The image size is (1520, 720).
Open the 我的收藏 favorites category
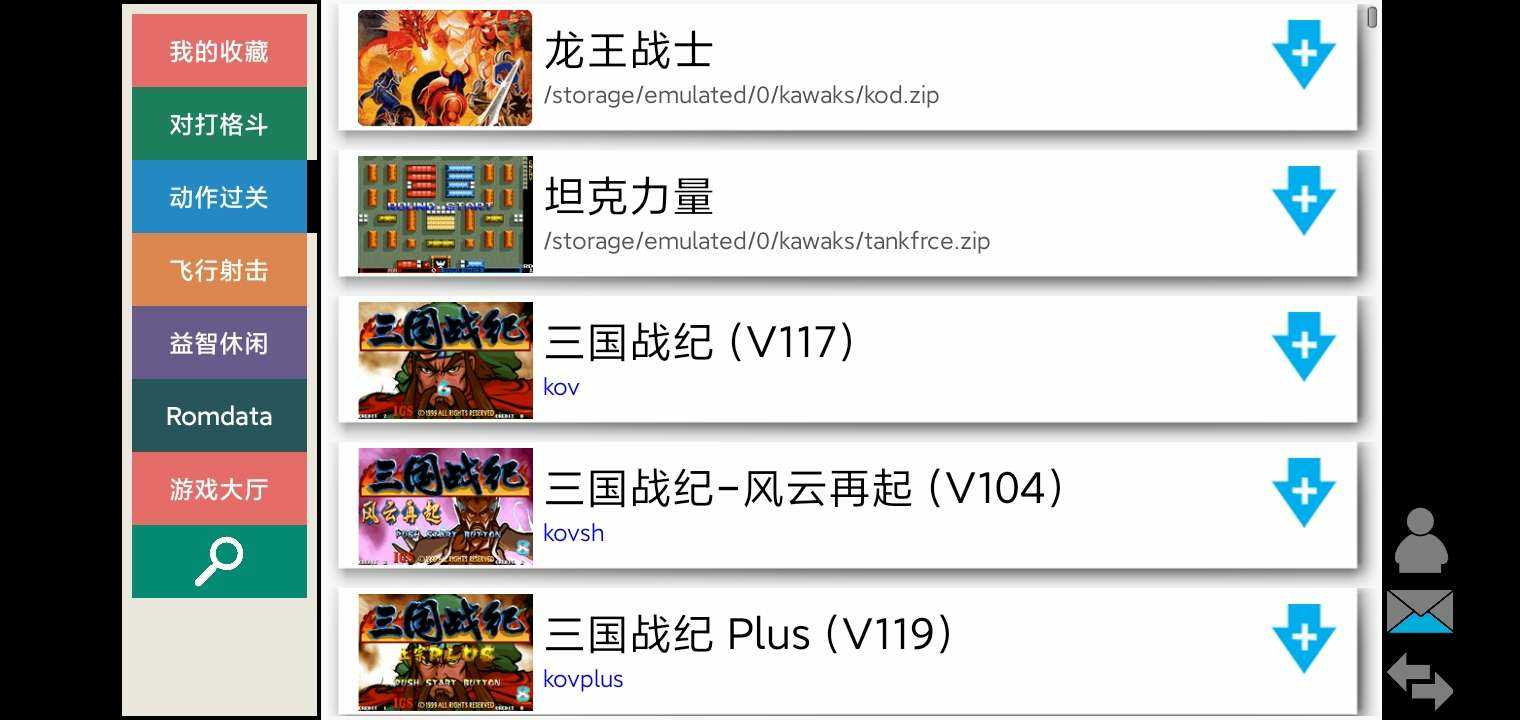pos(219,51)
